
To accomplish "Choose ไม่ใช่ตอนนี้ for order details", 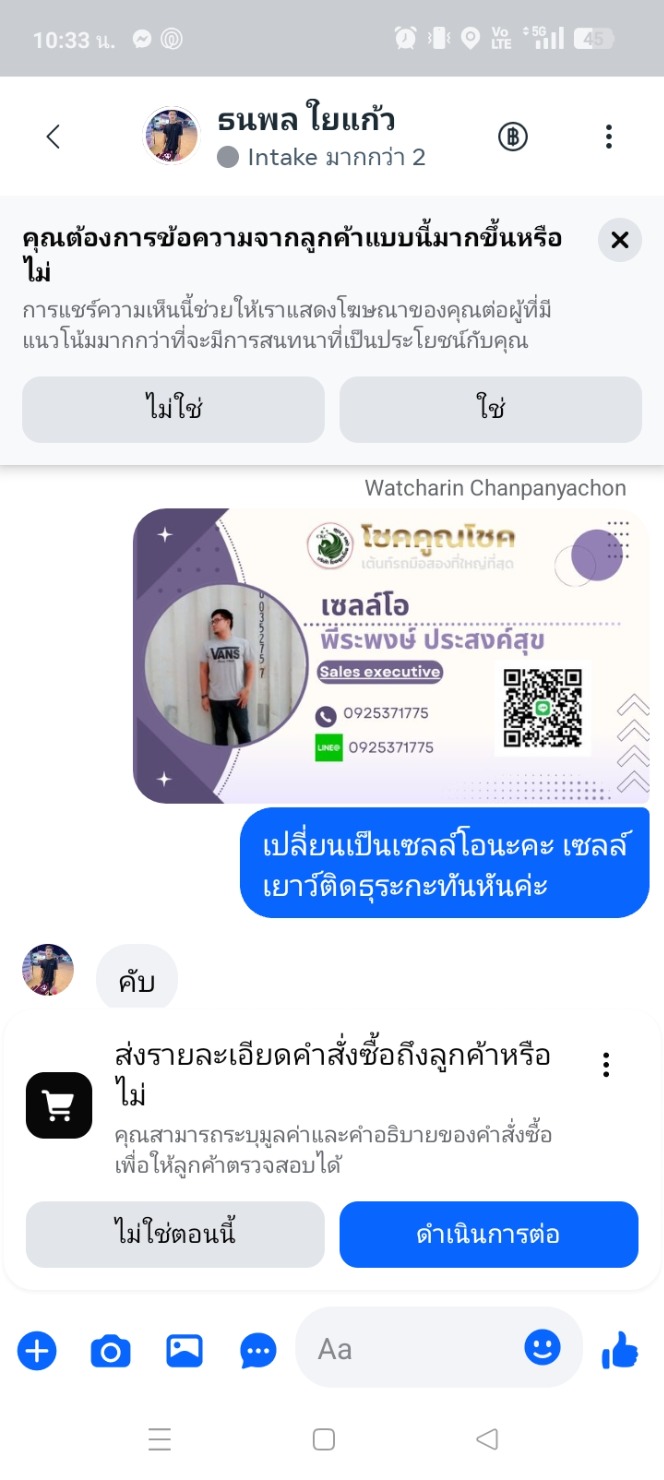I will click(x=175, y=1234).
